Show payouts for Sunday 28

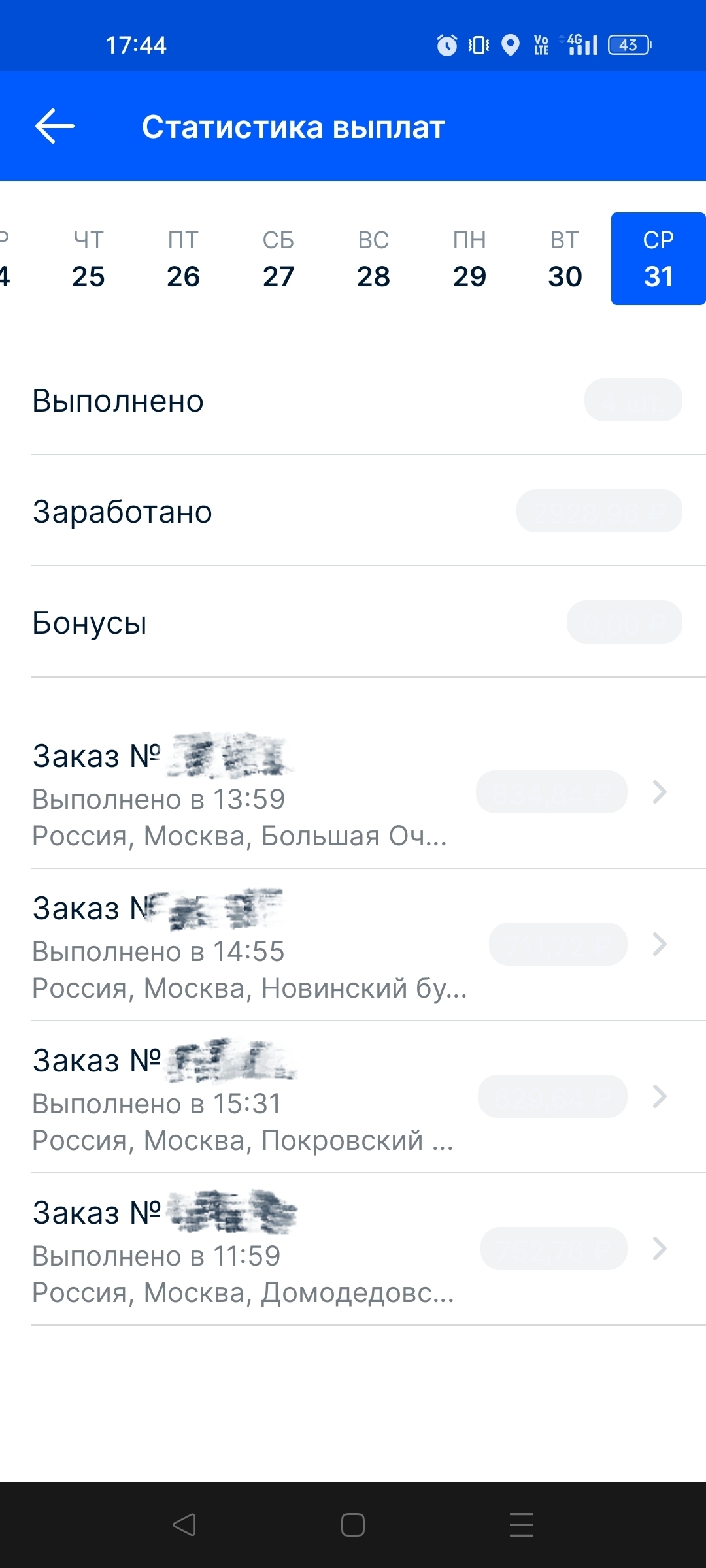click(373, 259)
